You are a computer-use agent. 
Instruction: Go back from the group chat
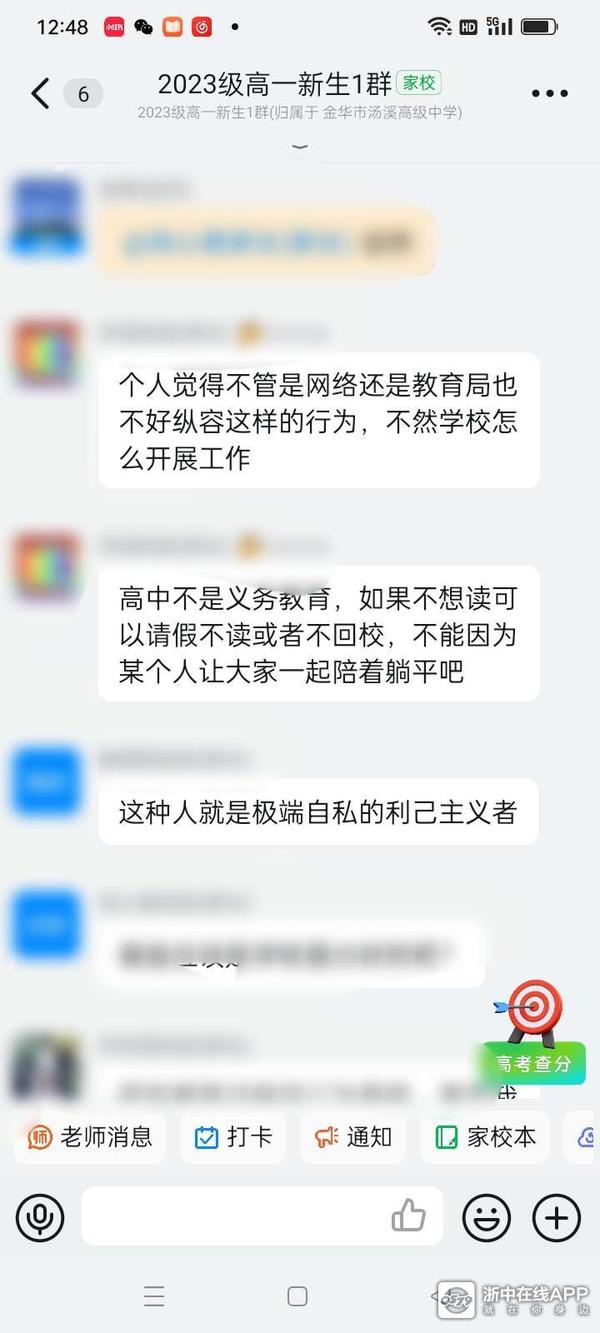click(40, 94)
